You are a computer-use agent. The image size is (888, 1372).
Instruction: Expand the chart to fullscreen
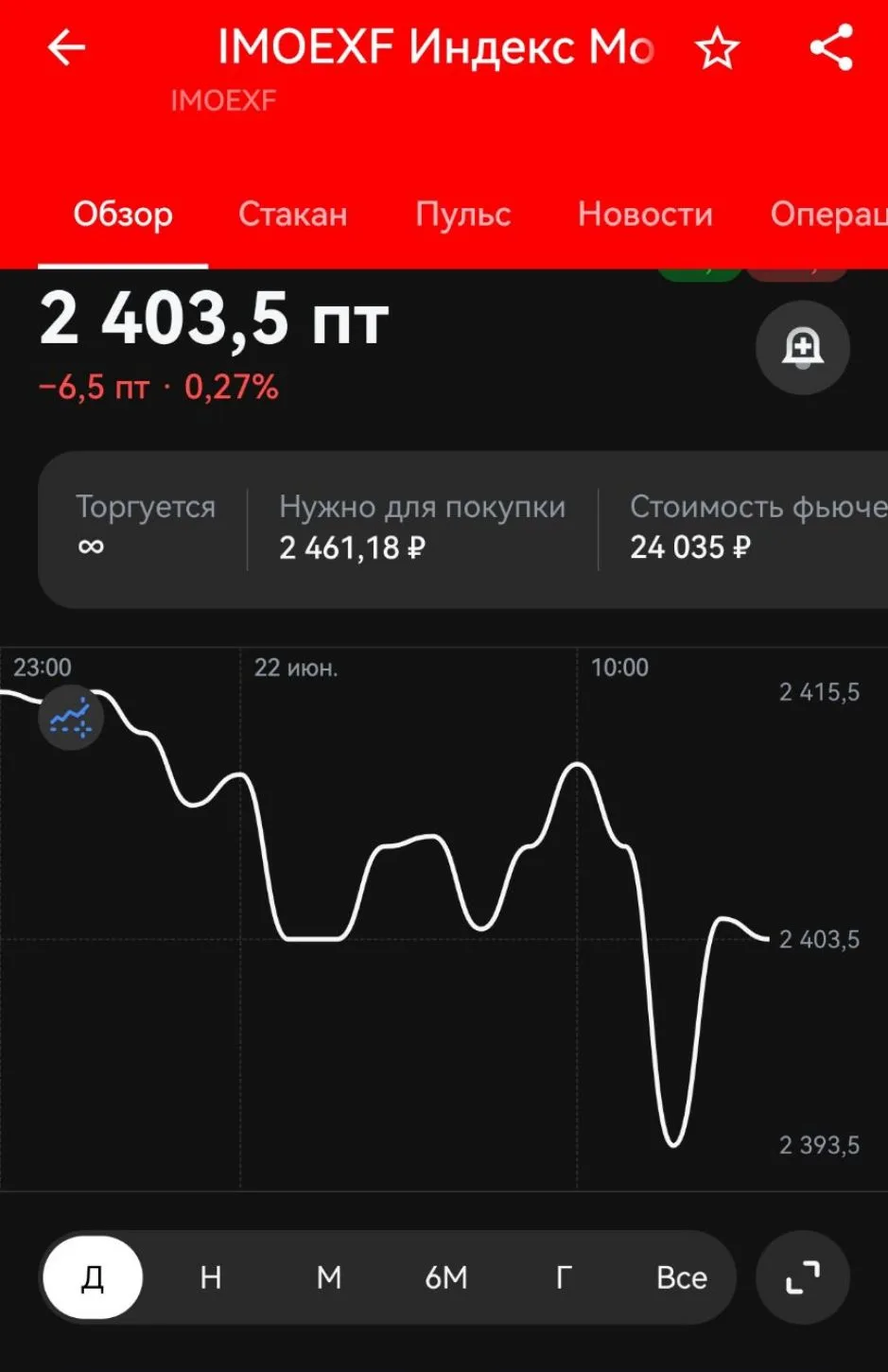coord(802,1277)
